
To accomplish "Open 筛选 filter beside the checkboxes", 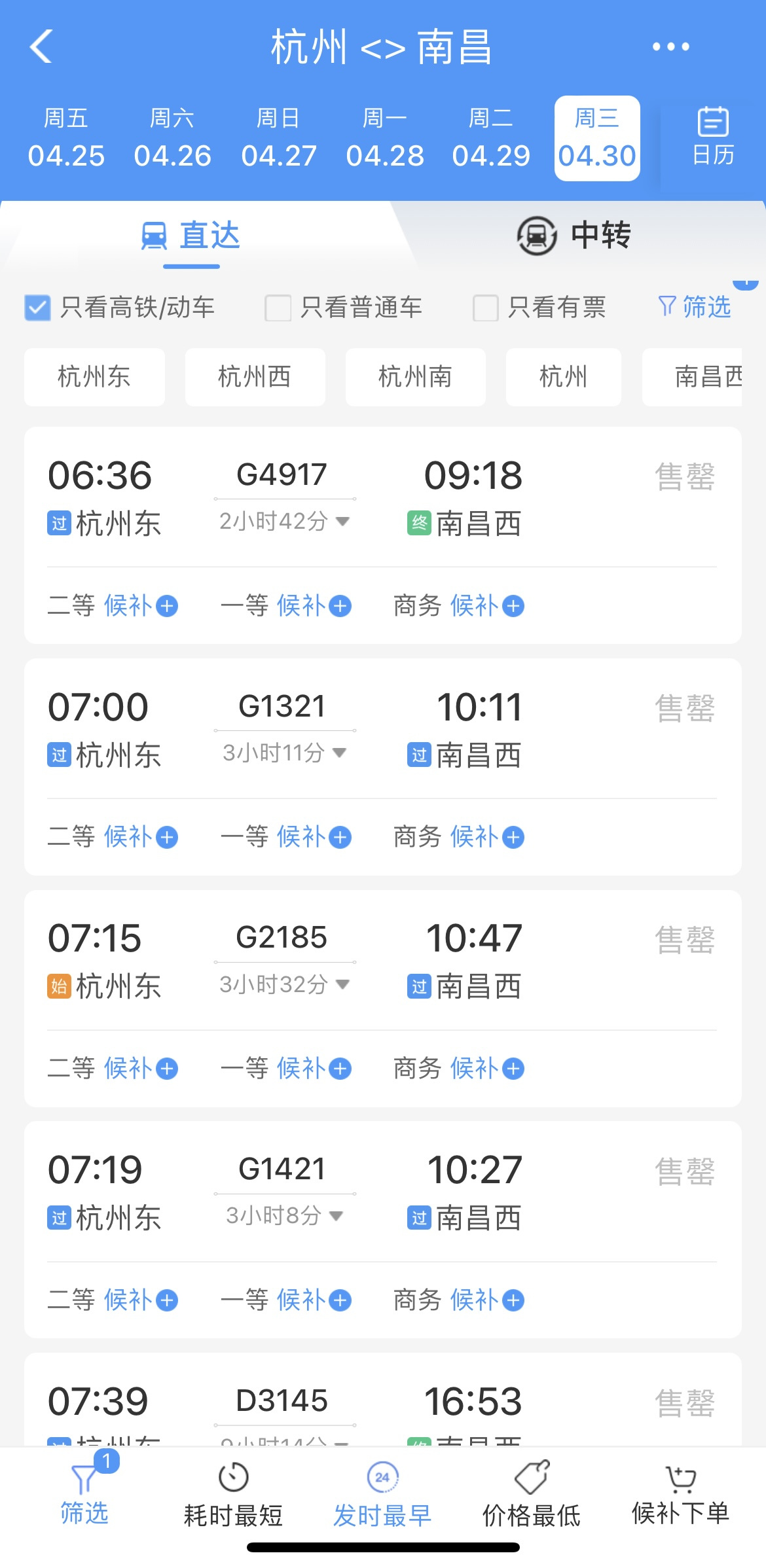I will [x=694, y=306].
